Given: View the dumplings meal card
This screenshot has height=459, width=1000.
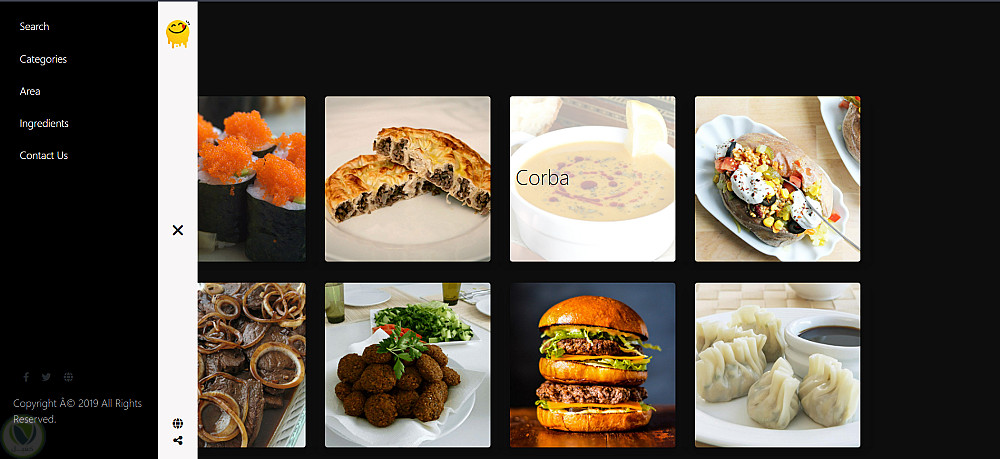Looking at the screenshot, I should point(777,365).
